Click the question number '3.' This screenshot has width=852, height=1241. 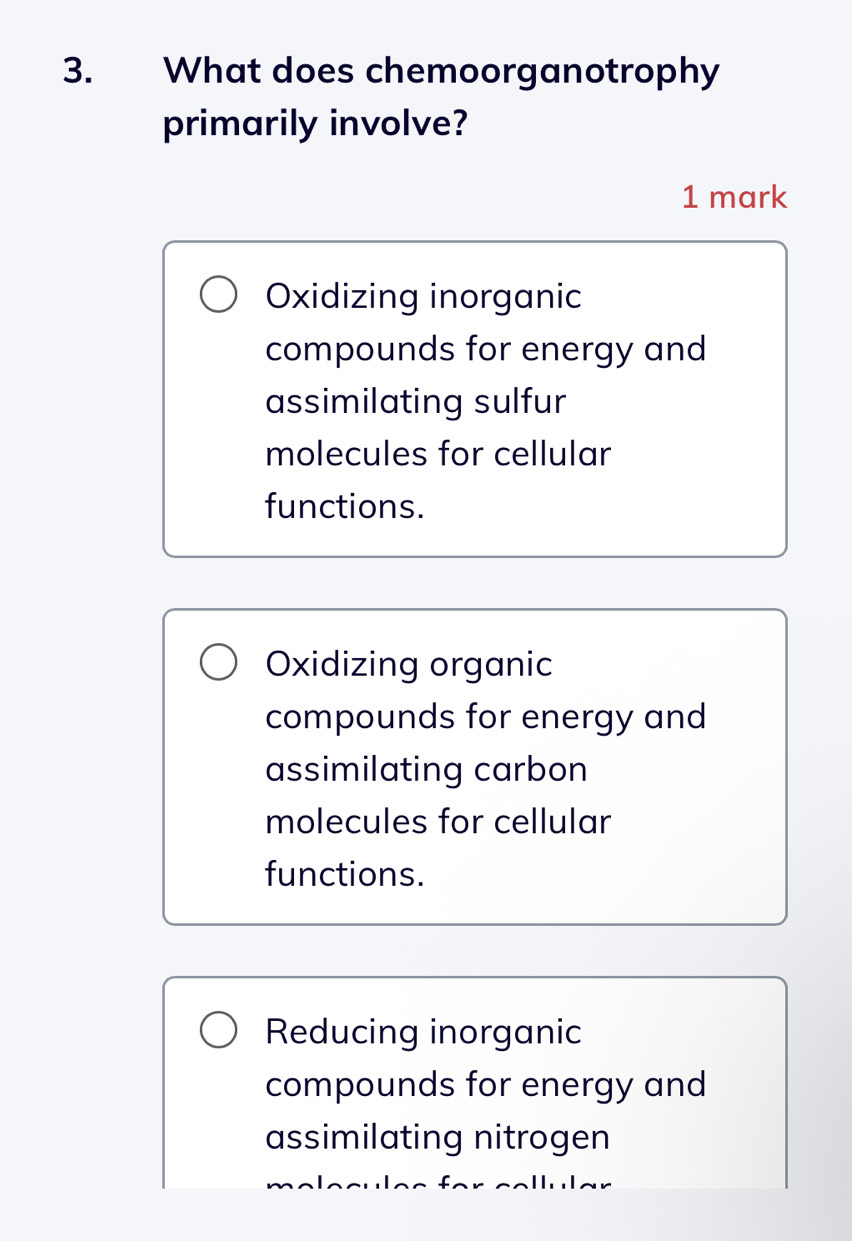click(78, 70)
